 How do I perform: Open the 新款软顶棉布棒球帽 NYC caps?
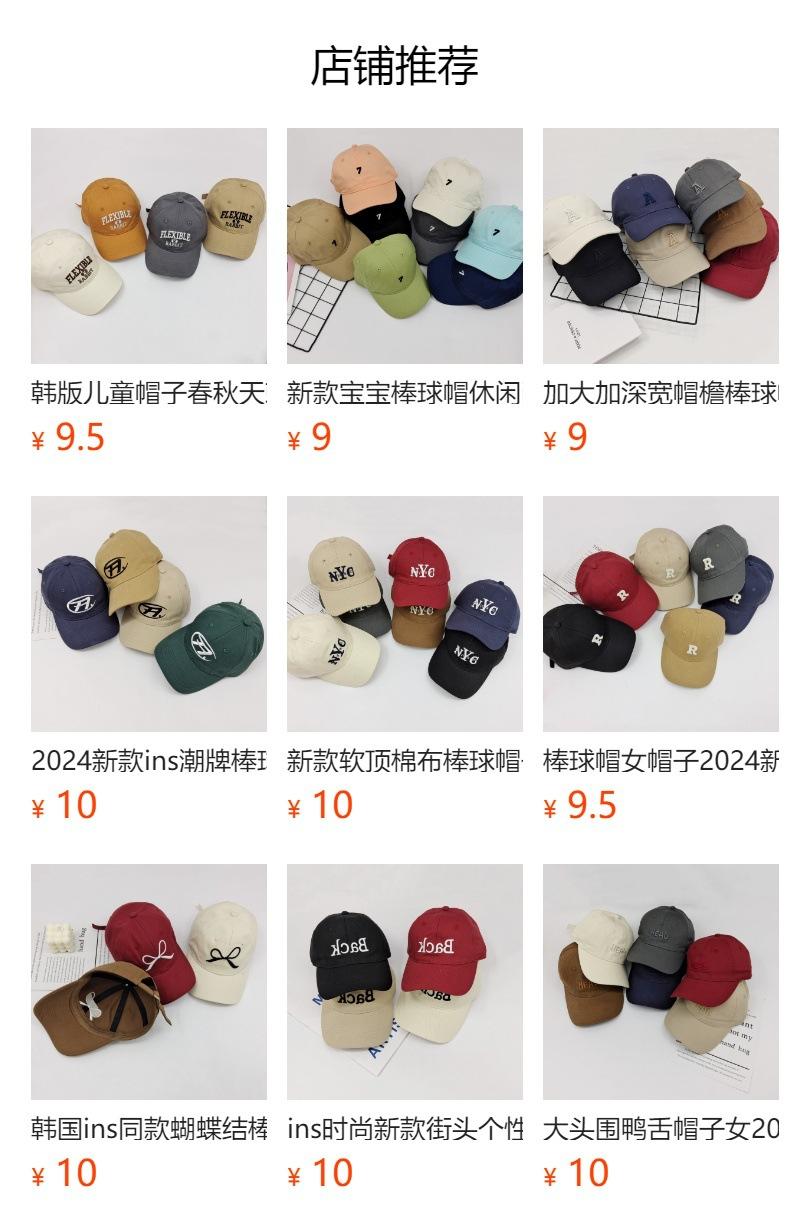pos(405,660)
